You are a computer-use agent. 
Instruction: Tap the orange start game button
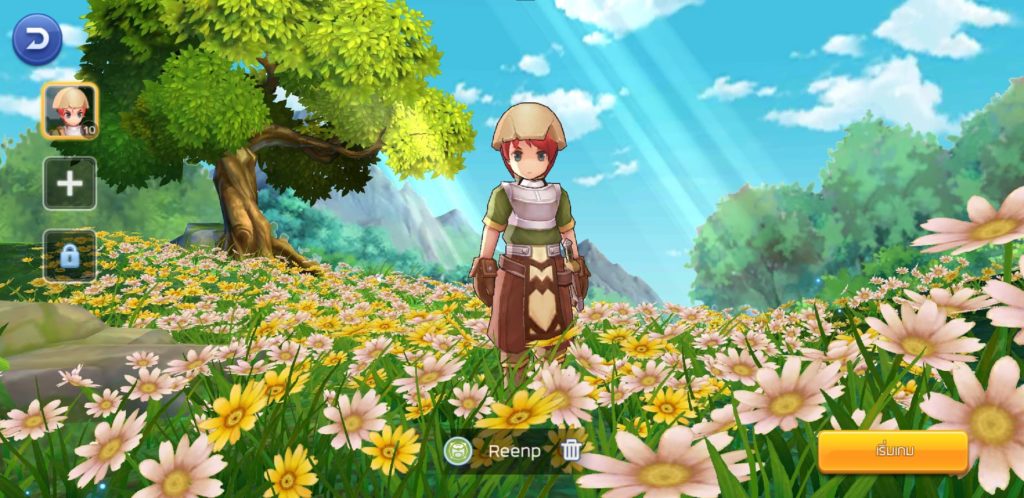[x=892, y=452]
